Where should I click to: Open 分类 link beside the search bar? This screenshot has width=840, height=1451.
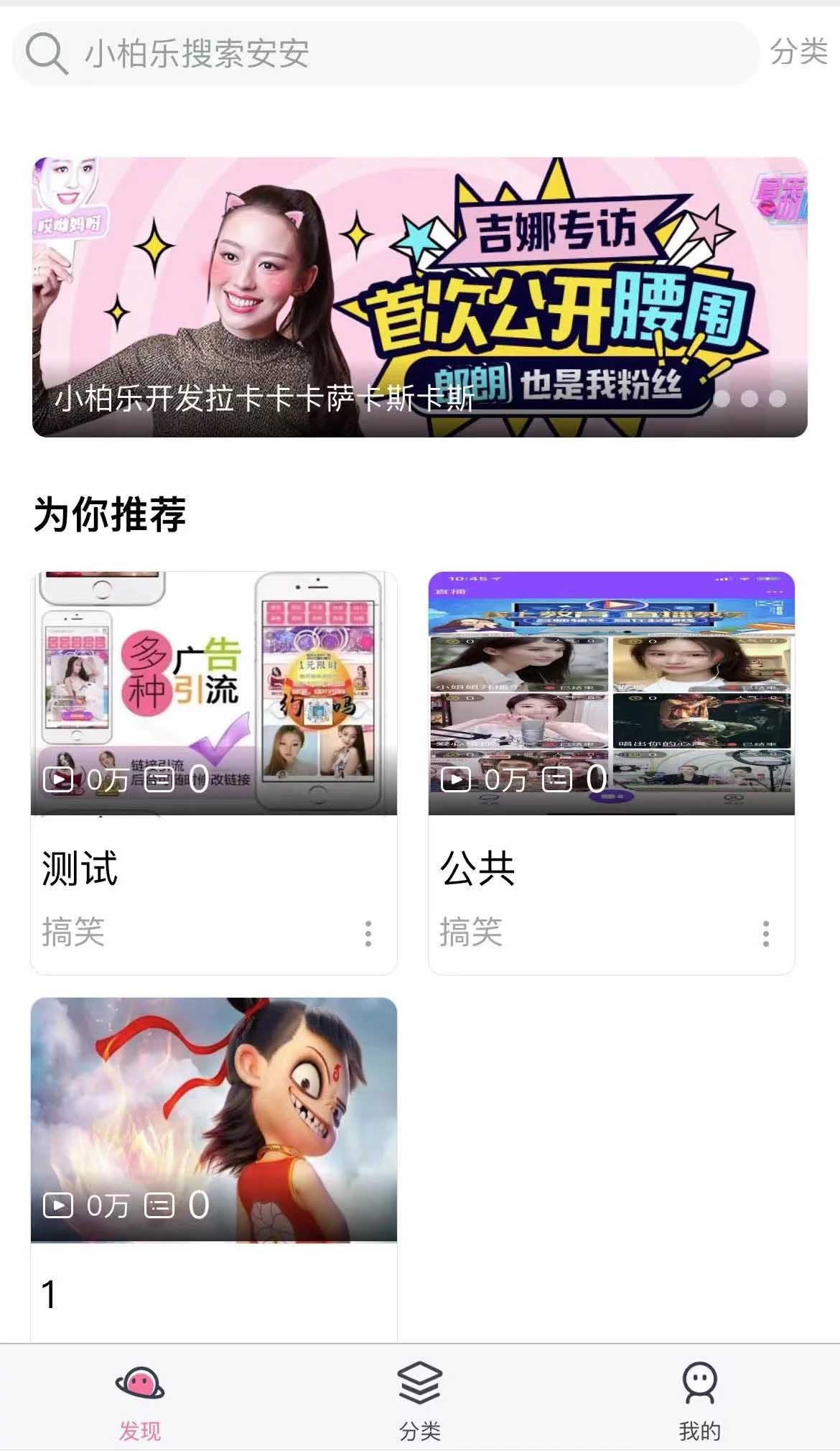pyautogui.click(x=798, y=52)
